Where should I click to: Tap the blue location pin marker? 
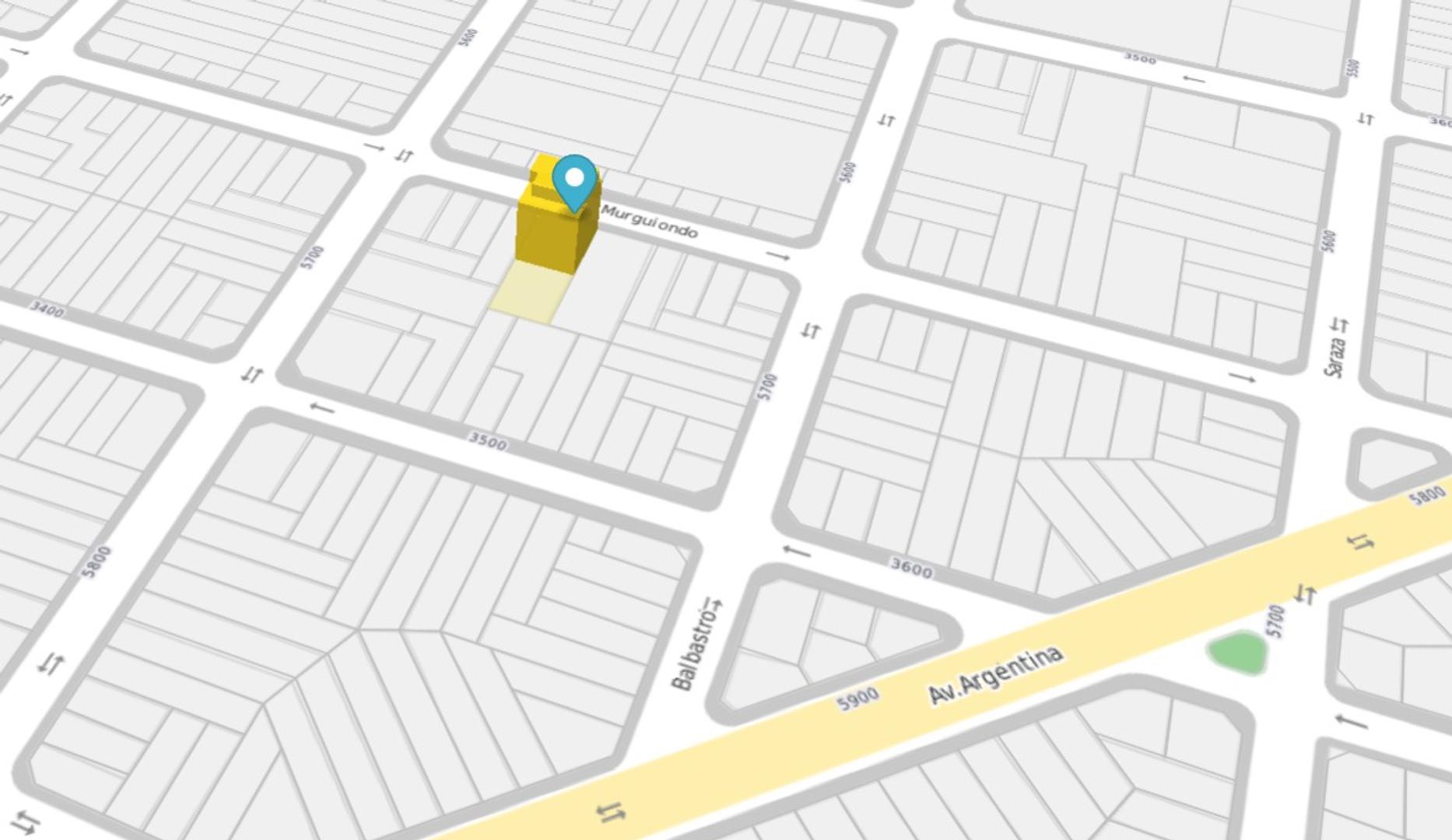pyautogui.click(x=574, y=180)
